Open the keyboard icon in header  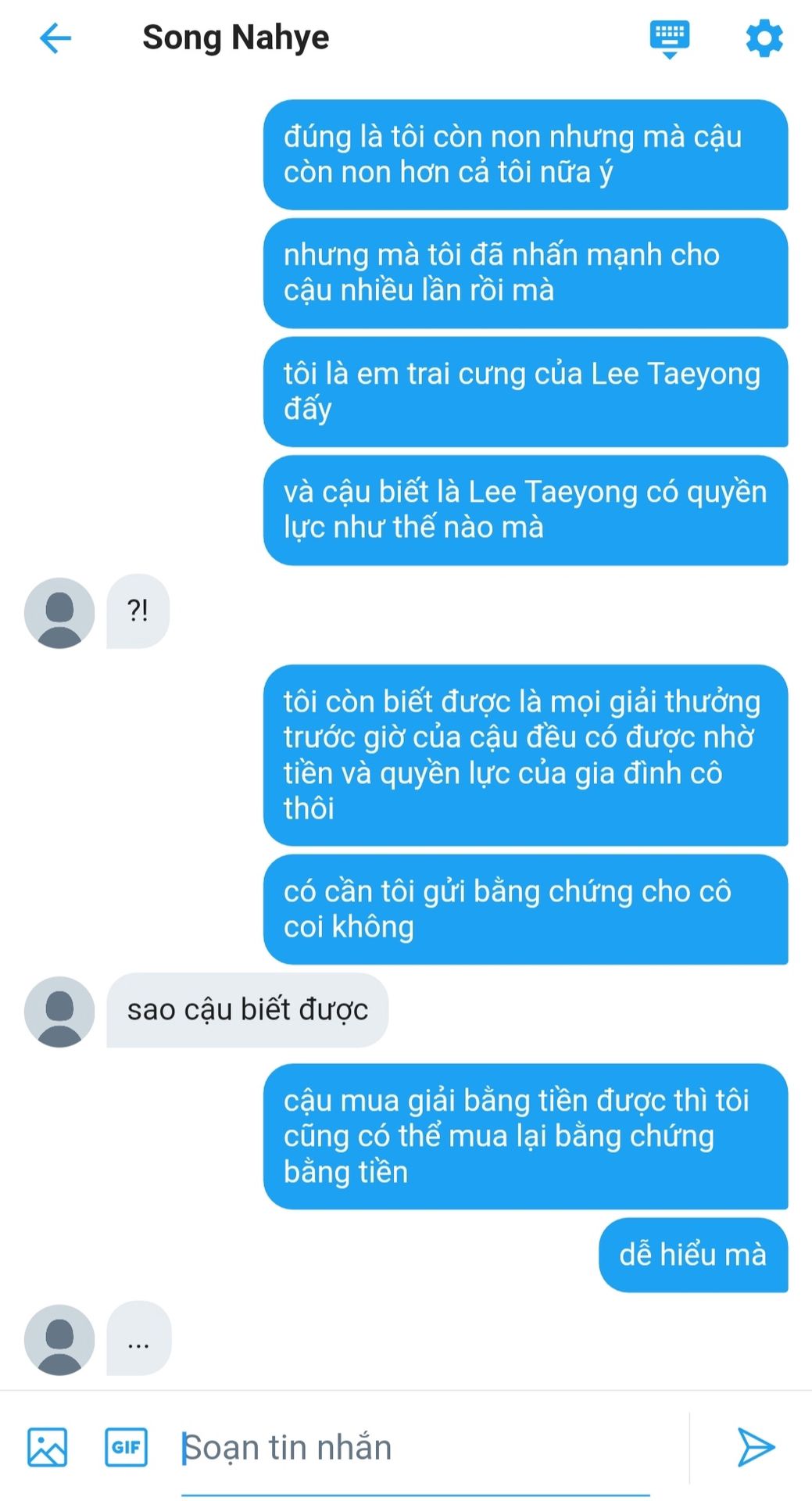point(670,39)
